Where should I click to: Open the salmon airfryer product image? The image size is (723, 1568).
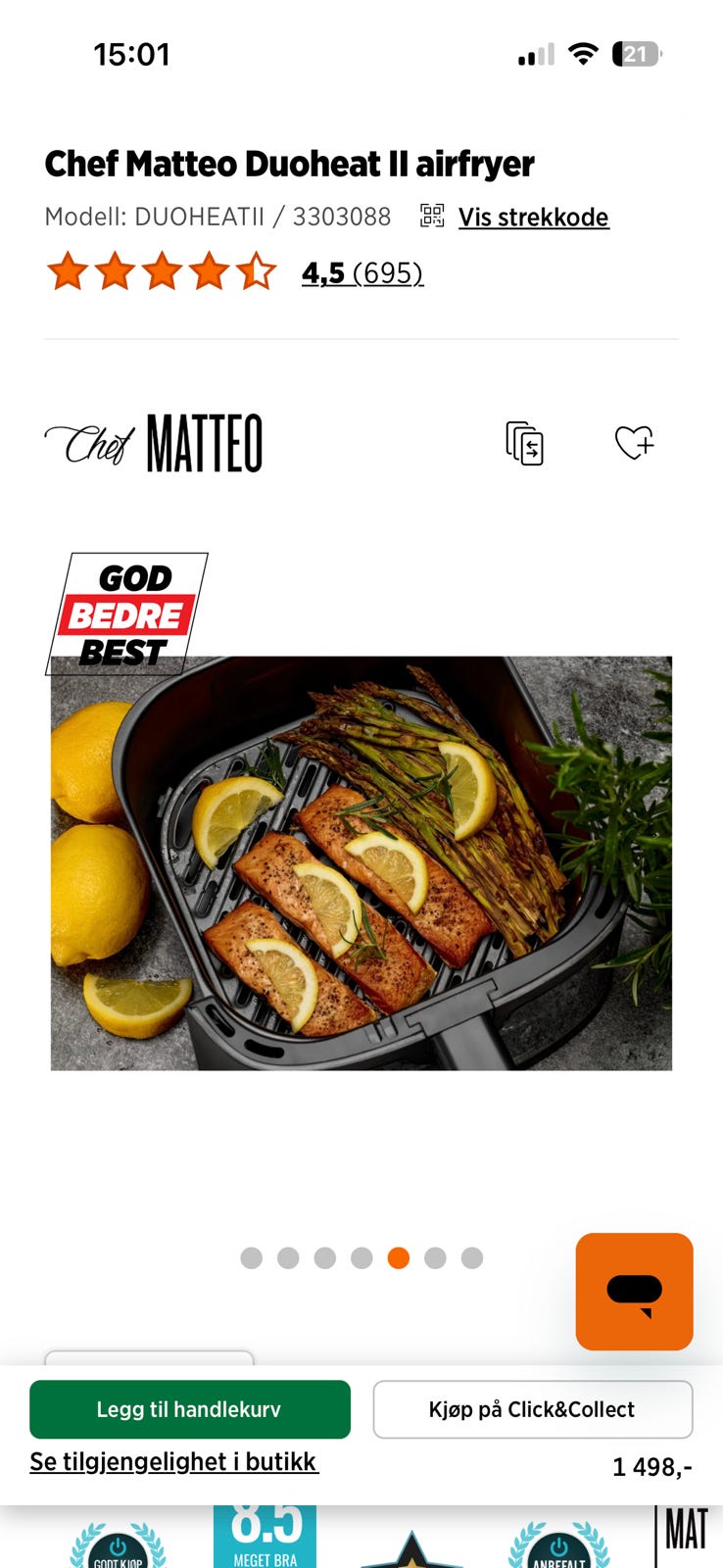(361, 863)
